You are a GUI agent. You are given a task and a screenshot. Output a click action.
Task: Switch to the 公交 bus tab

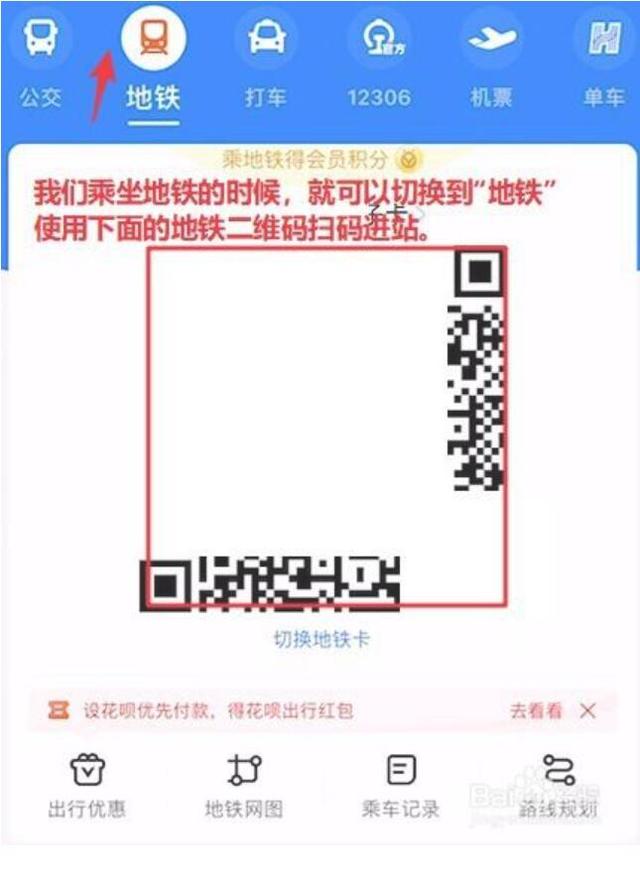point(40,58)
